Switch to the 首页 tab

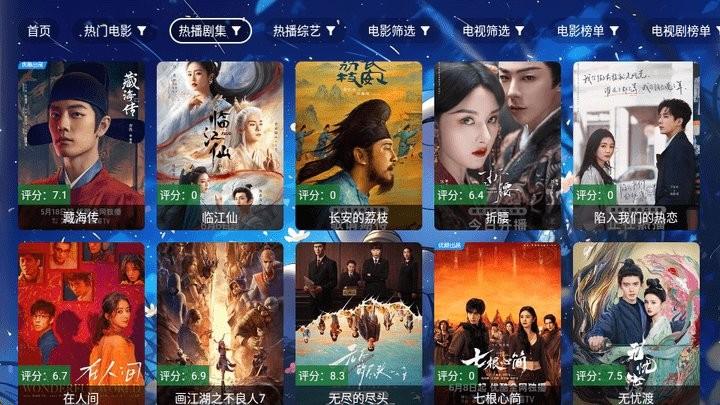click(x=39, y=31)
